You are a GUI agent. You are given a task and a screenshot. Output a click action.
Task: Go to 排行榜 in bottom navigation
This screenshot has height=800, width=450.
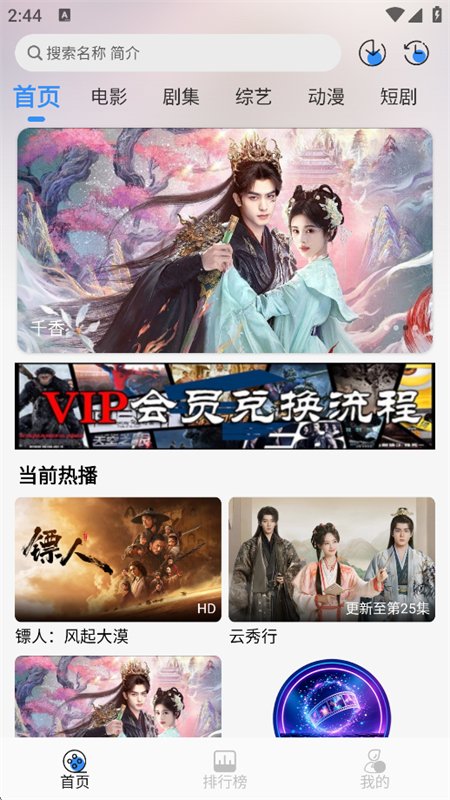[x=225, y=769]
